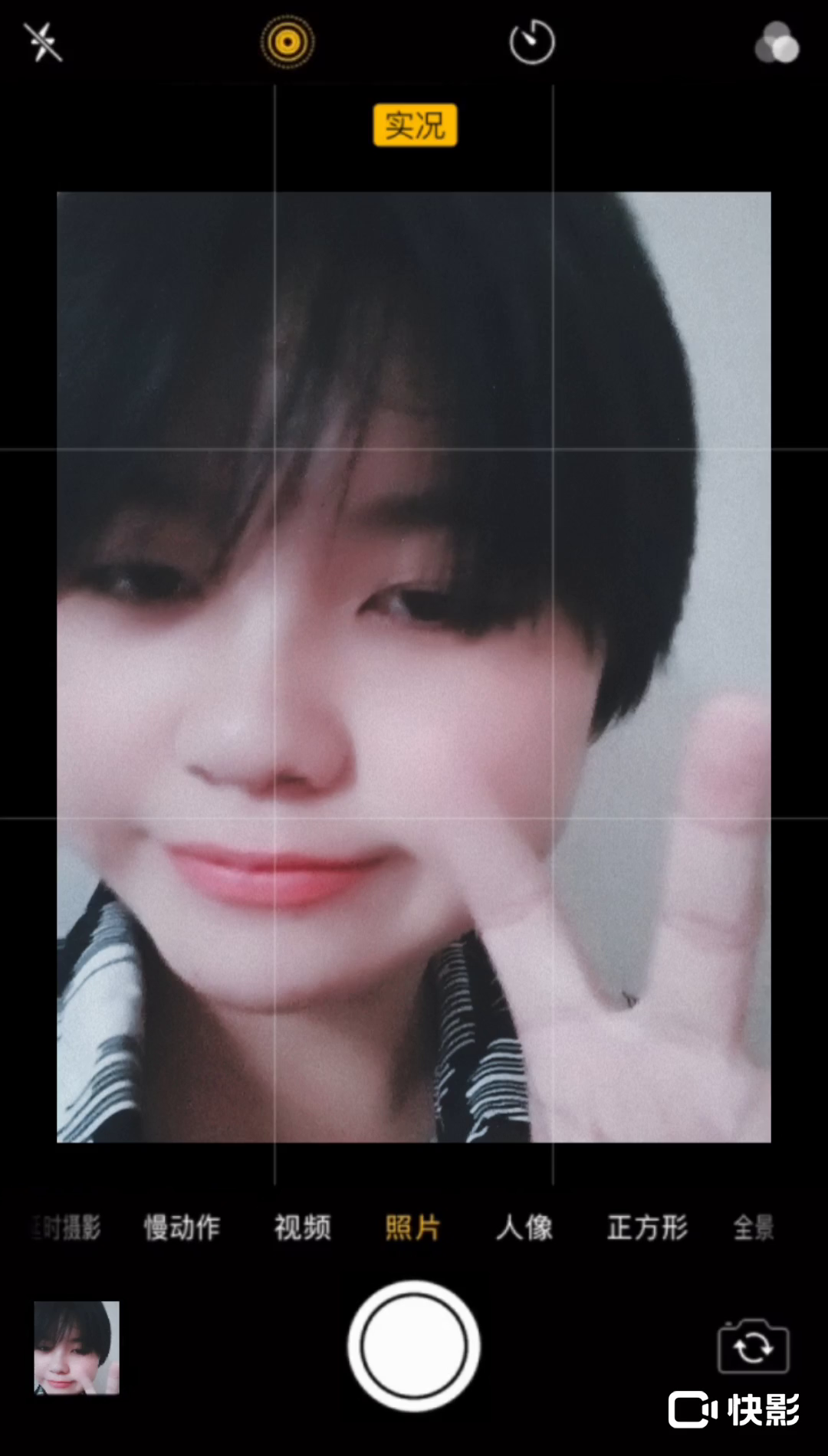Flip the camera to the other lens
Viewport: 828px width, 1456px height.
pos(753,1346)
